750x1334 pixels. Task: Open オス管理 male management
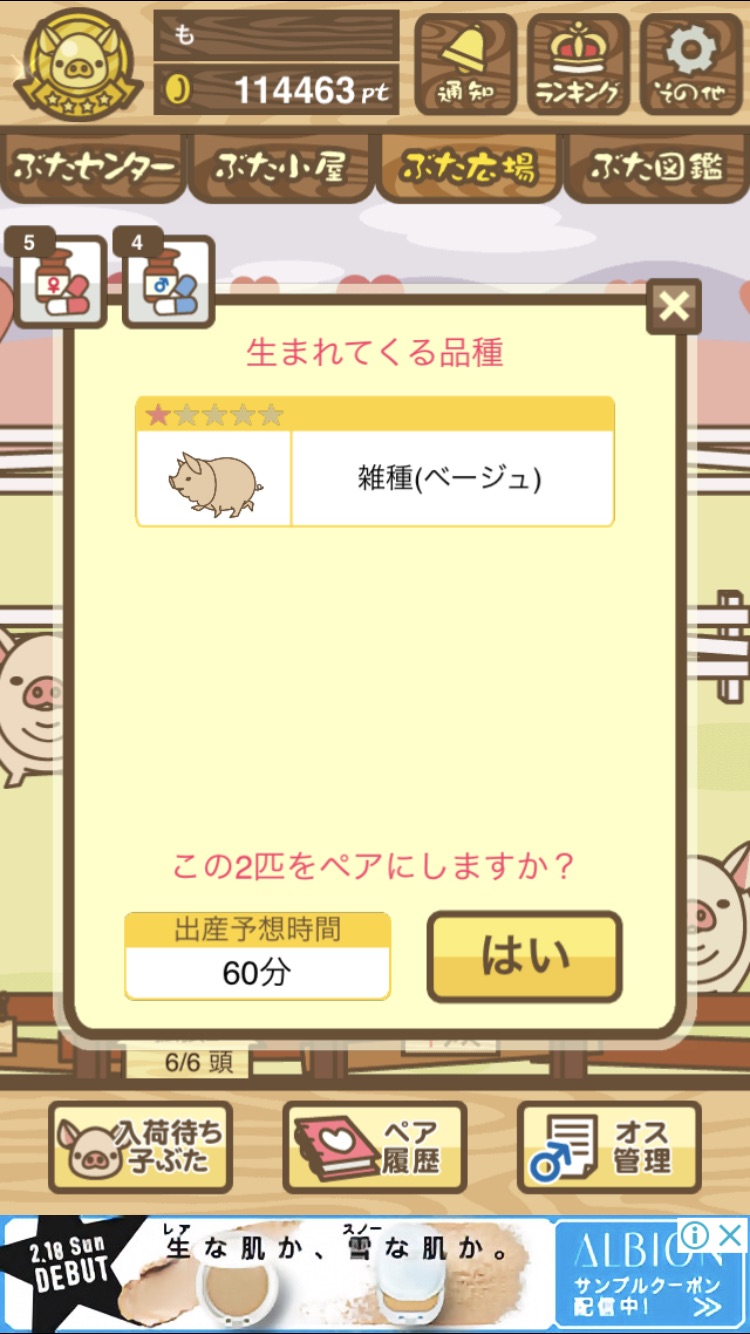point(609,1147)
